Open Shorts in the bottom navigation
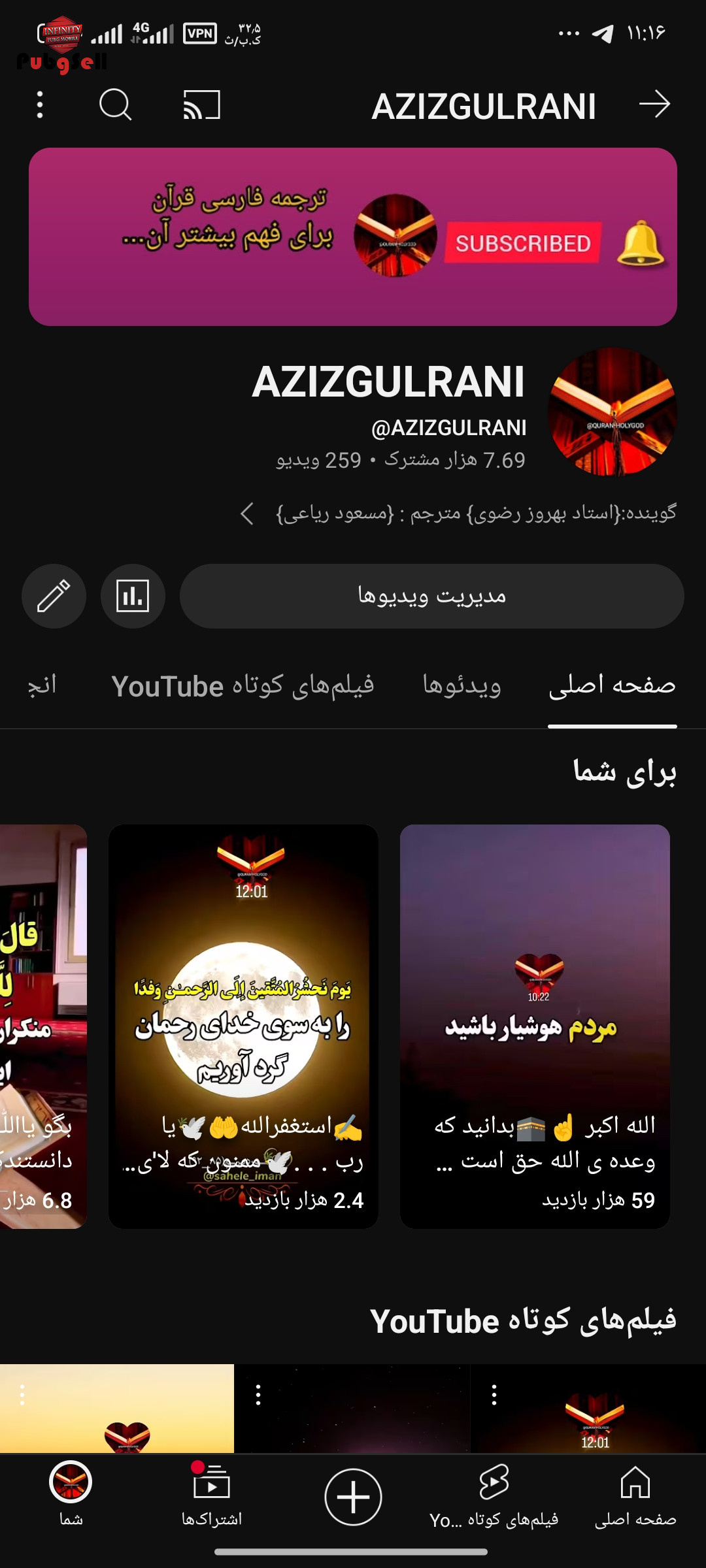706x1568 pixels. tap(494, 1496)
